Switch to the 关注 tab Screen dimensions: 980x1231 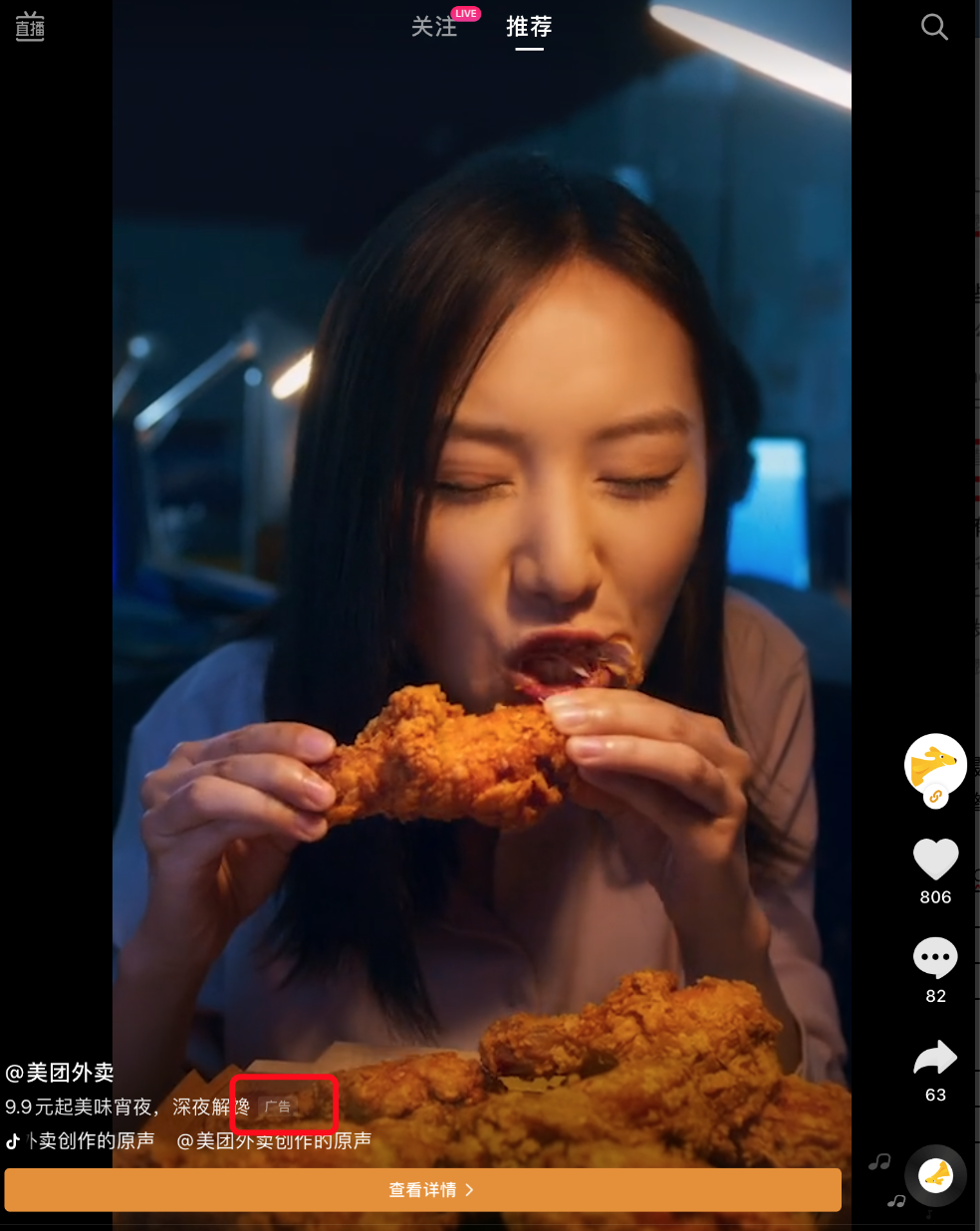click(x=434, y=27)
